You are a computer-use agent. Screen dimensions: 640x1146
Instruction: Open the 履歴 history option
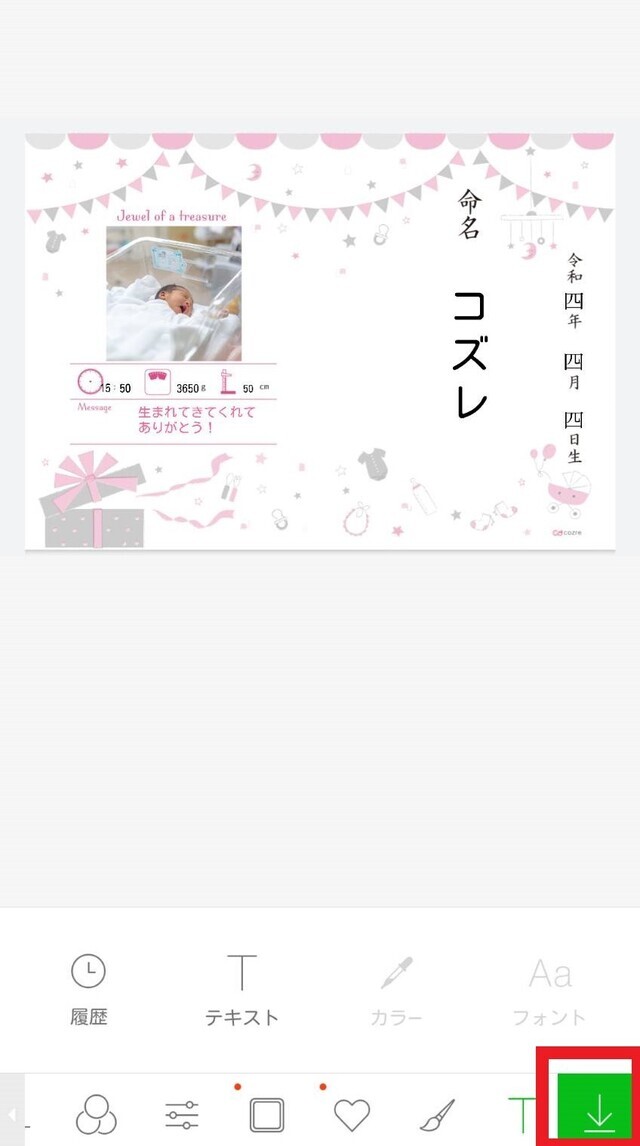coord(89,988)
